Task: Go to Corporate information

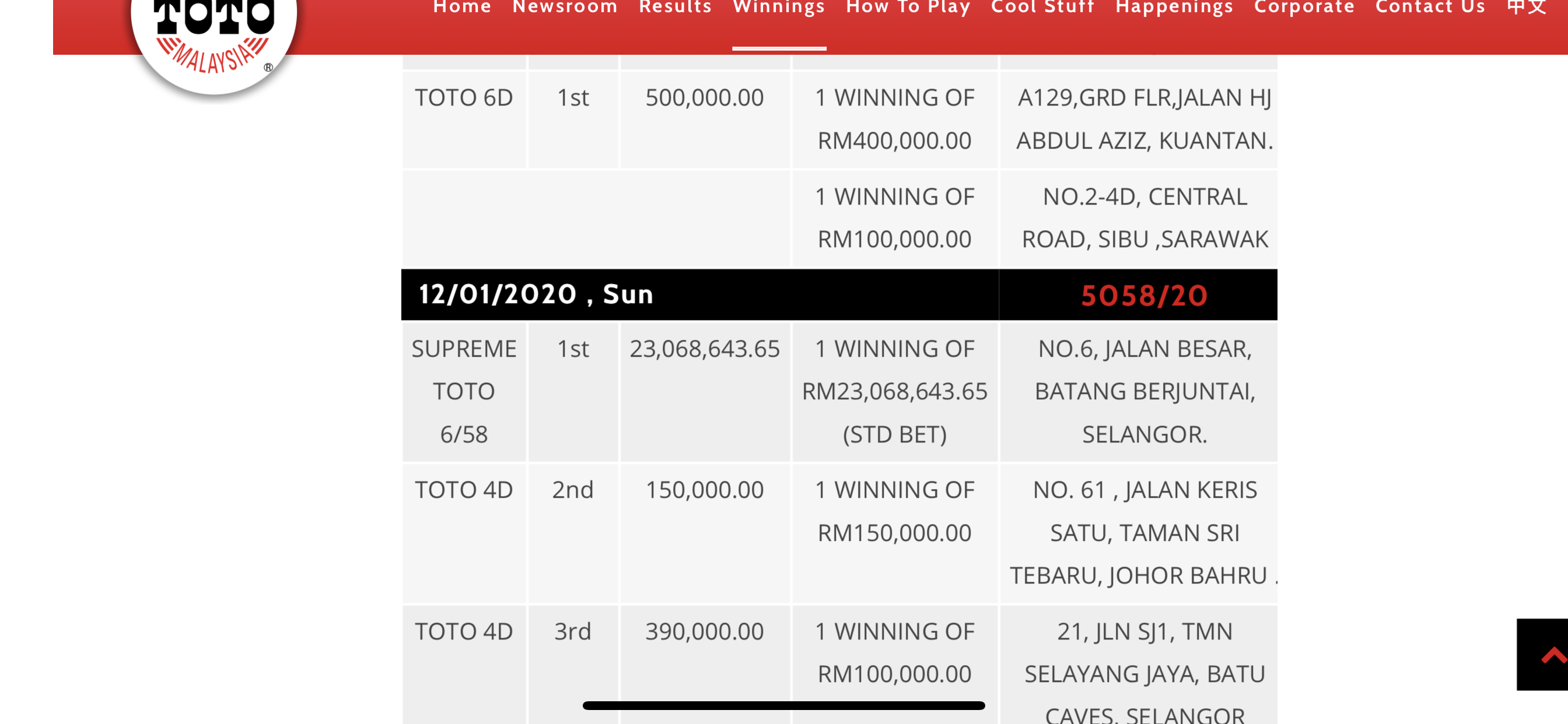Action: coord(1304,6)
